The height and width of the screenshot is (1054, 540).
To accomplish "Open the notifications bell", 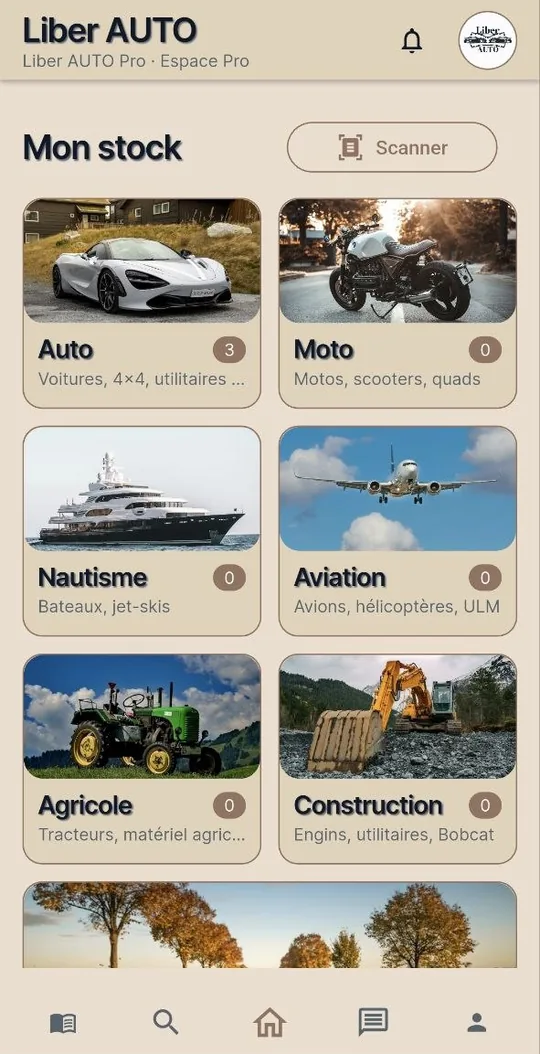I will (412, 40).
